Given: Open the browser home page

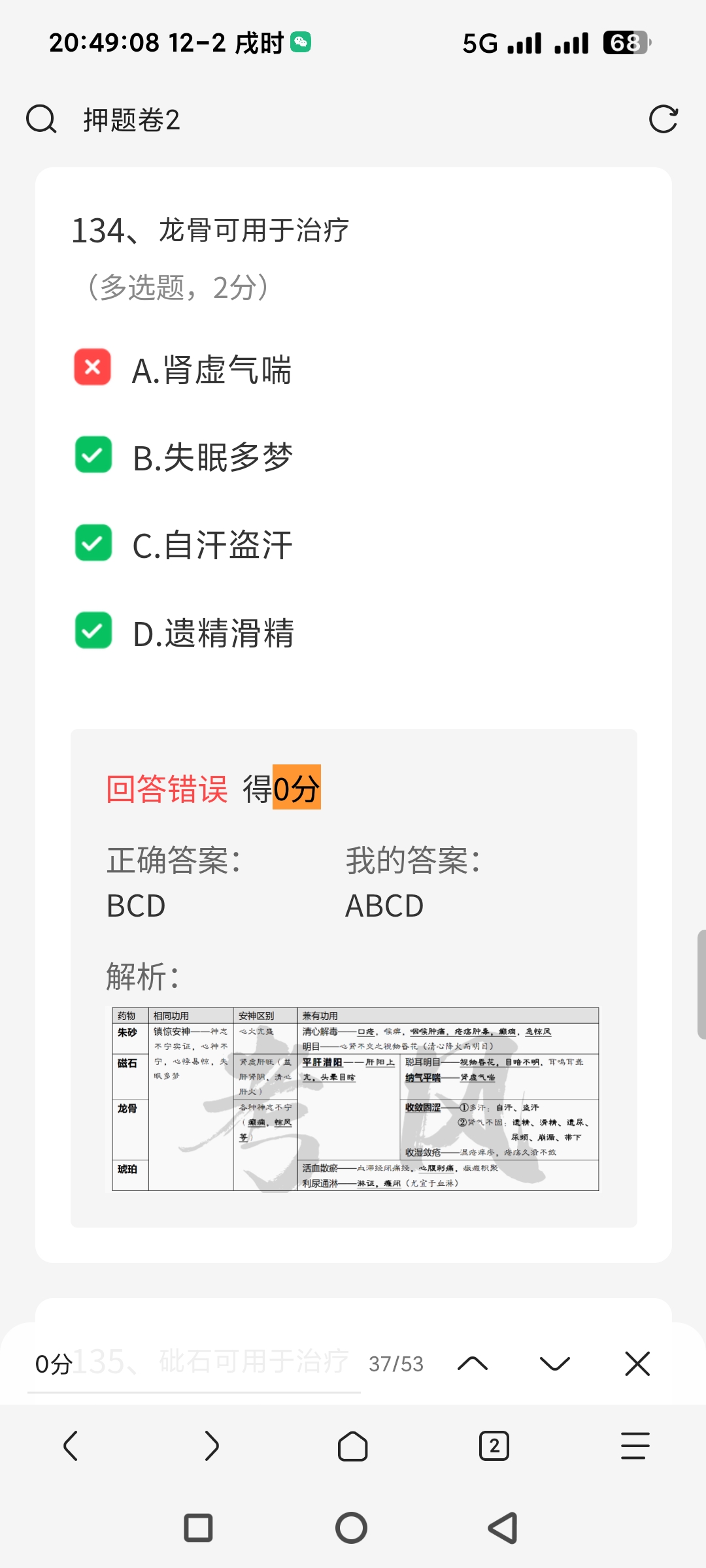Looking at the screenshot, I should pyautogui.click(x=352, y=1445).
